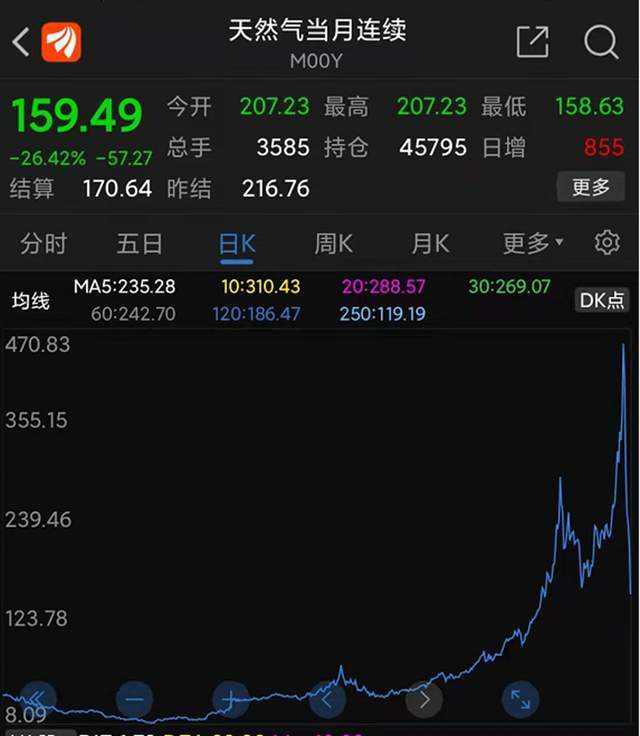Image resolution: width=640 pixels, height=736 pixels.
Task: Open the search magnifier
Action: click(601, 42)
